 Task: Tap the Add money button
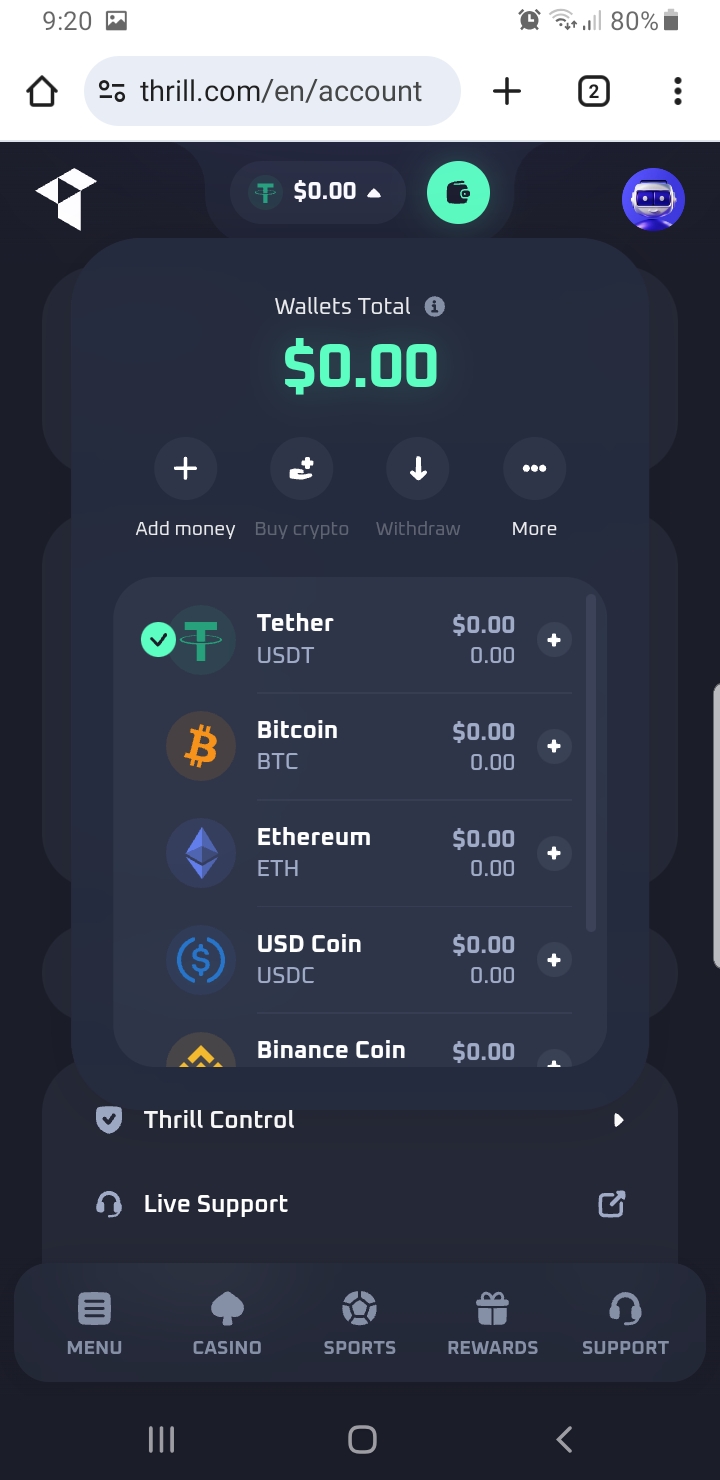tap(185, 469)
